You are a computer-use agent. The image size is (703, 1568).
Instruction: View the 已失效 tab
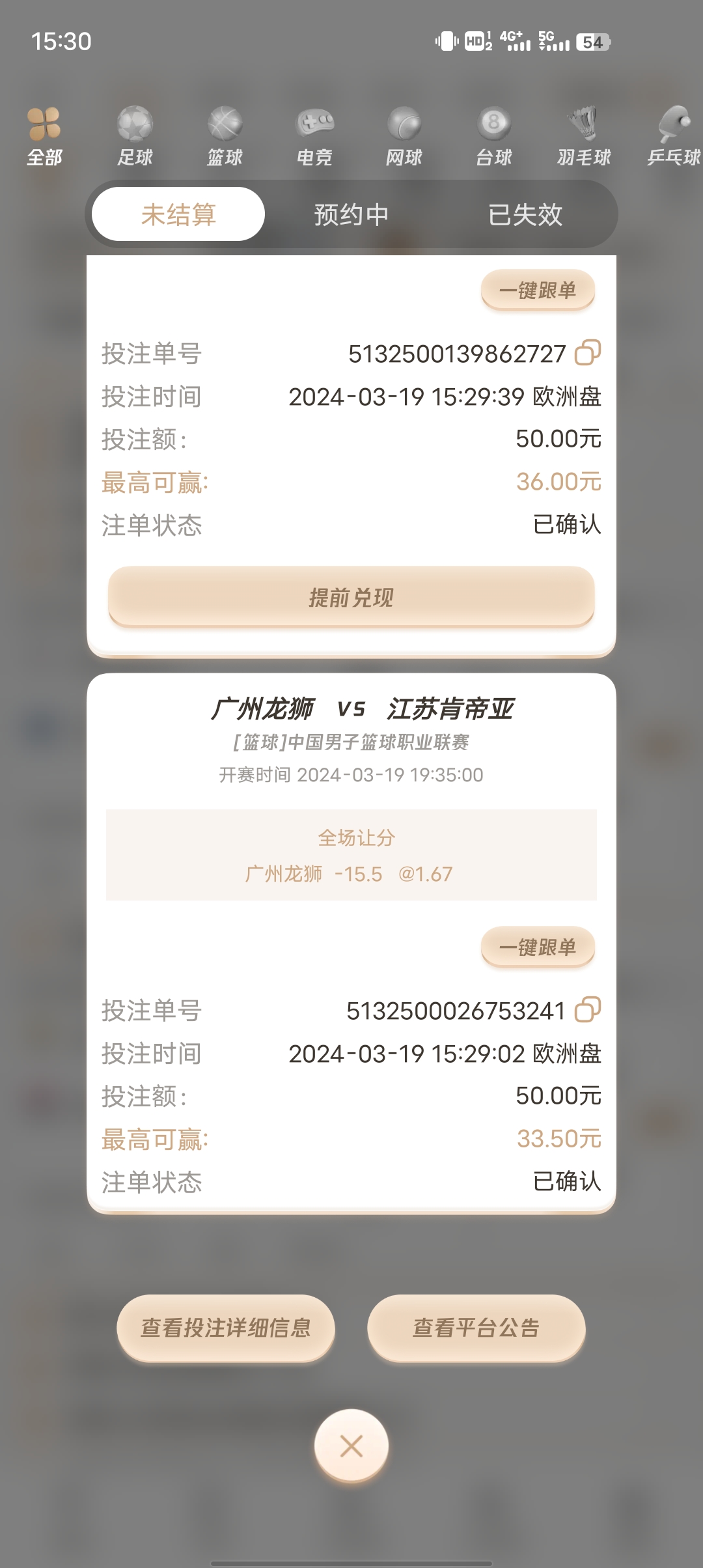pos(525,214)
